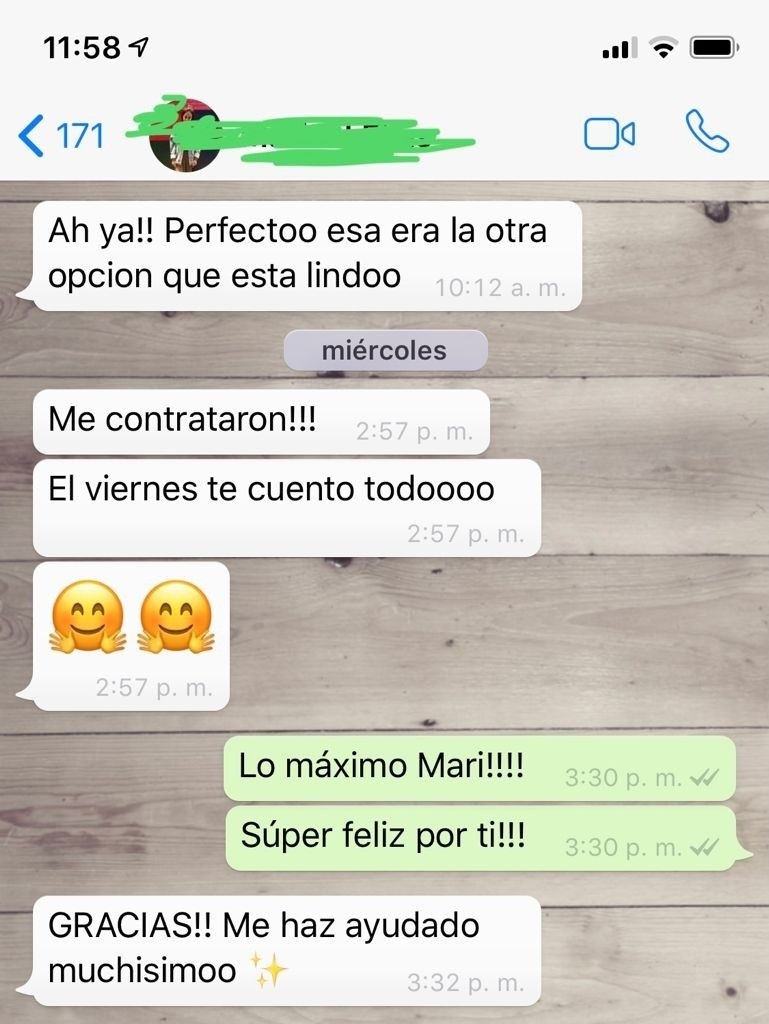
Task: Open the contact's profile picture and info
Action: 185,135
